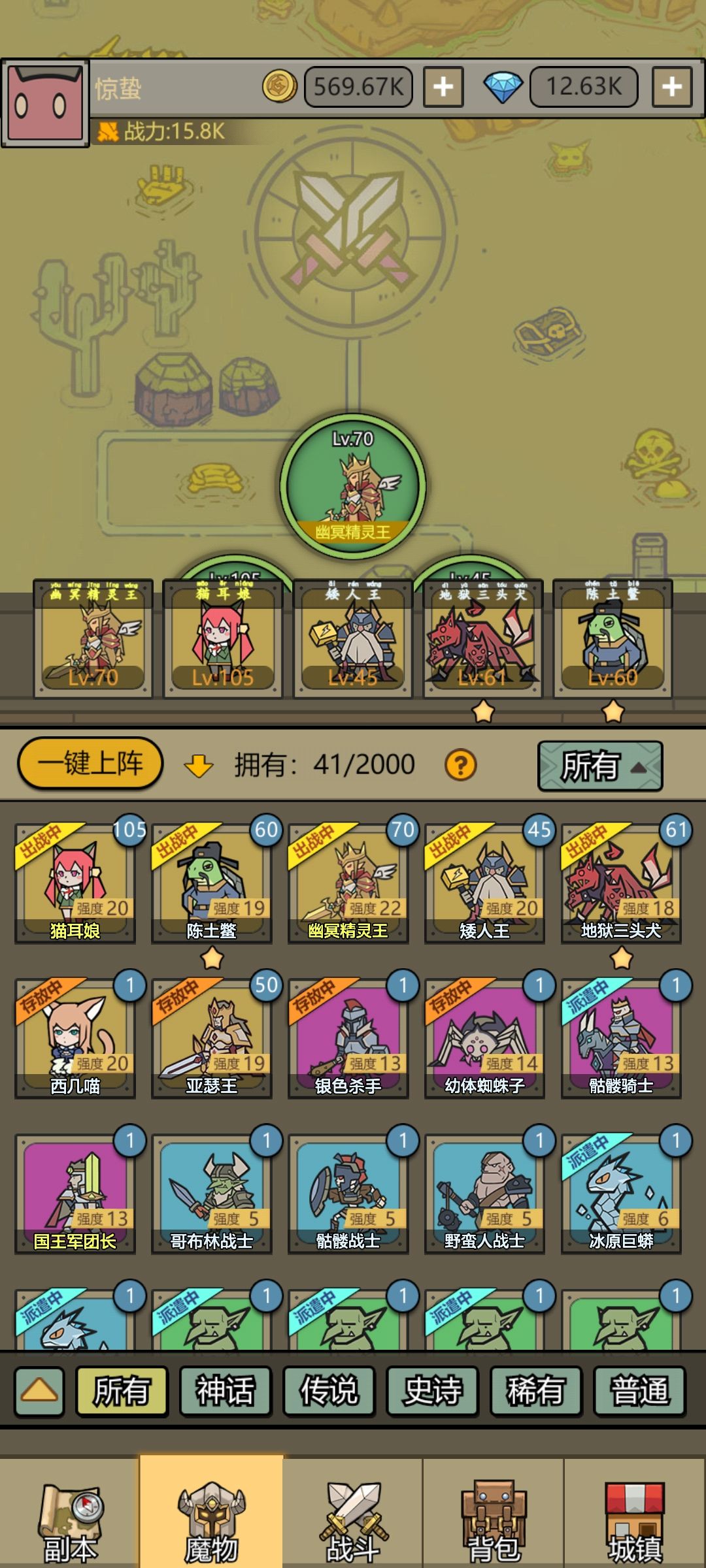Filter monsters by 传说 rarity

point(329,1390)
